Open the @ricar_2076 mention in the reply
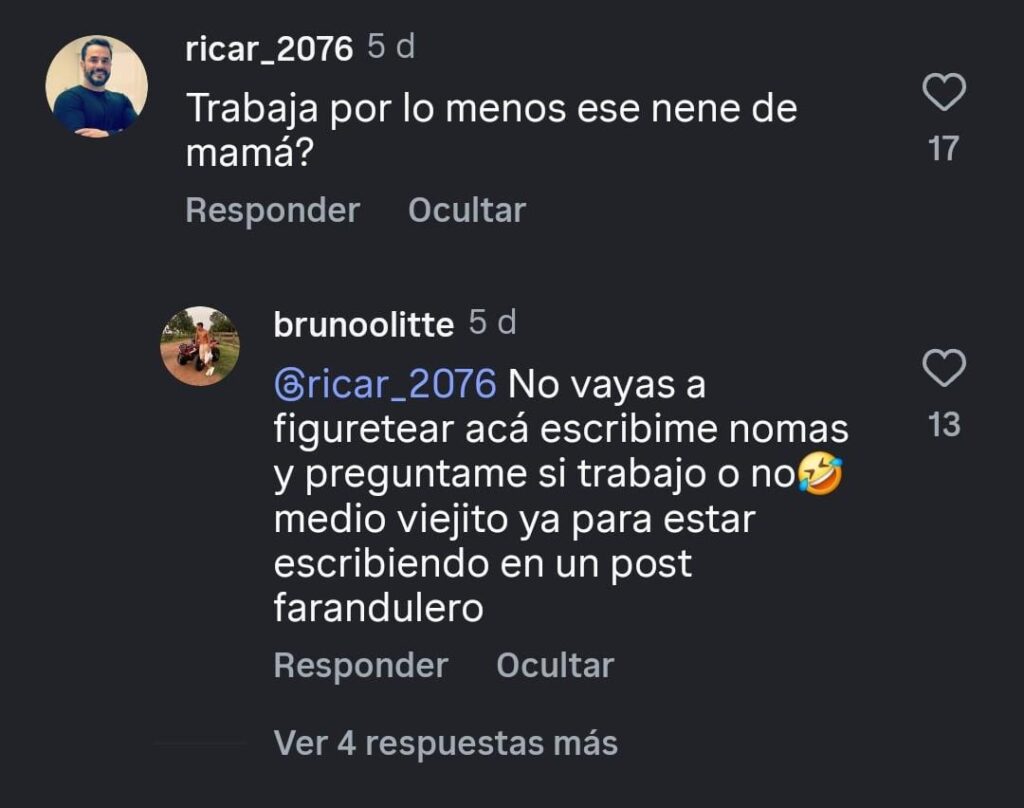This screenshot has width=1024, height=808. tap(385, 383)
